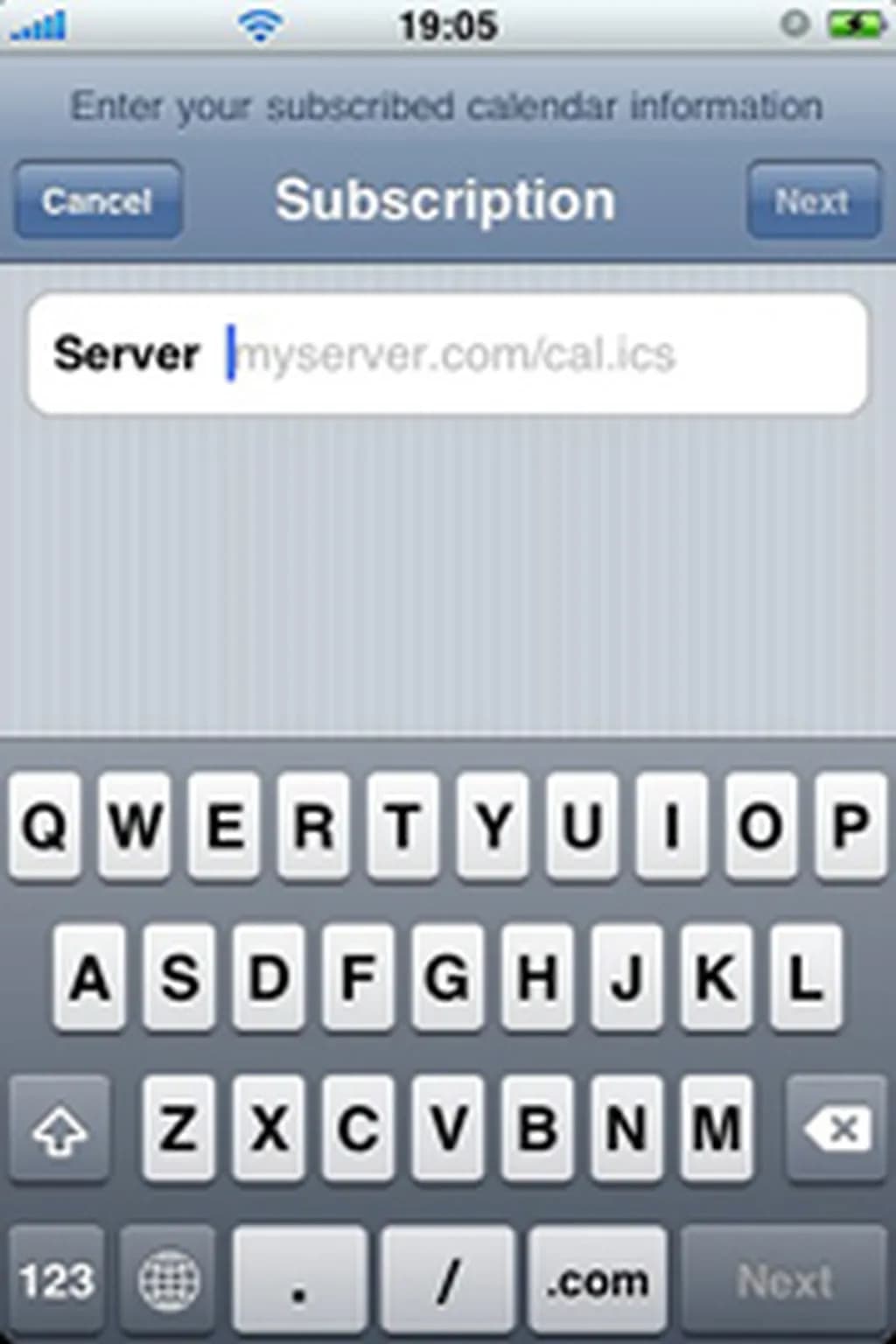Tap the backspace key

pos(836,1129)
